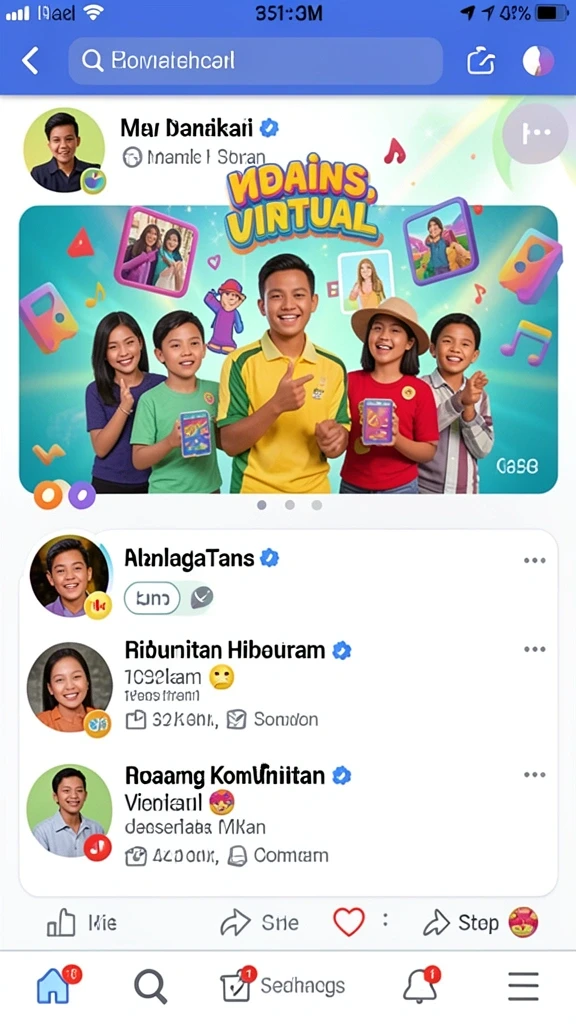576x1024 pixels.
Task: Open the hamburger menu tab
Action: point(523,985)
